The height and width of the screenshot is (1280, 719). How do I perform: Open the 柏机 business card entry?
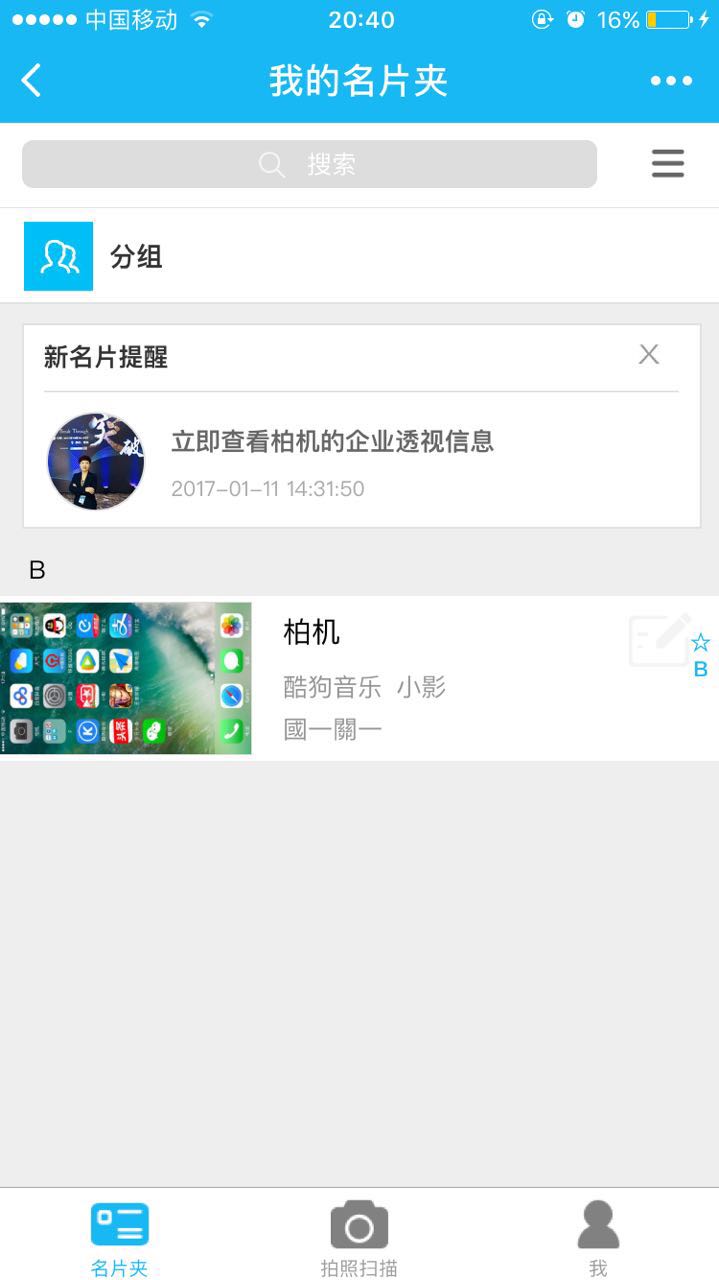tap(359, 679)
